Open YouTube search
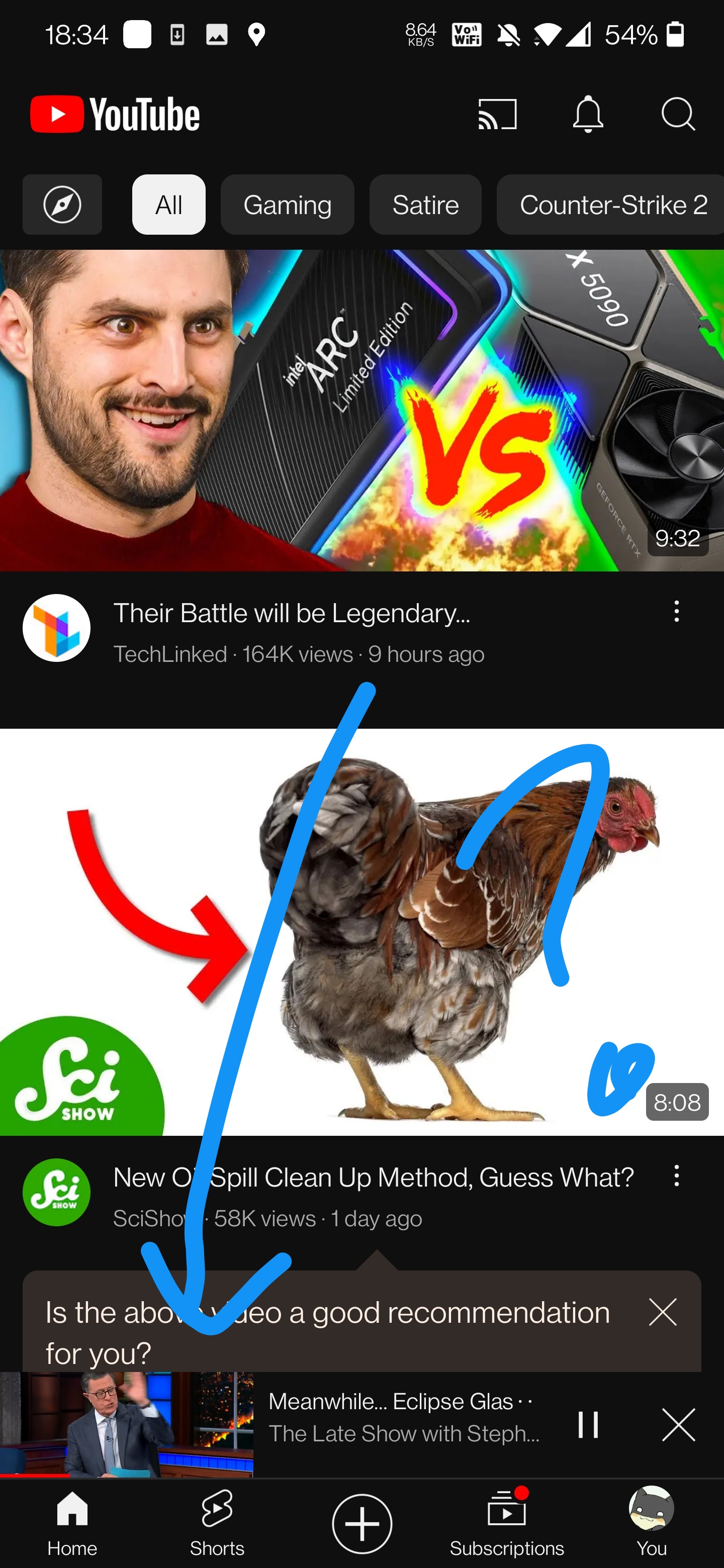Viewport: 724px width, 1568px height. (x=678, y=115)
